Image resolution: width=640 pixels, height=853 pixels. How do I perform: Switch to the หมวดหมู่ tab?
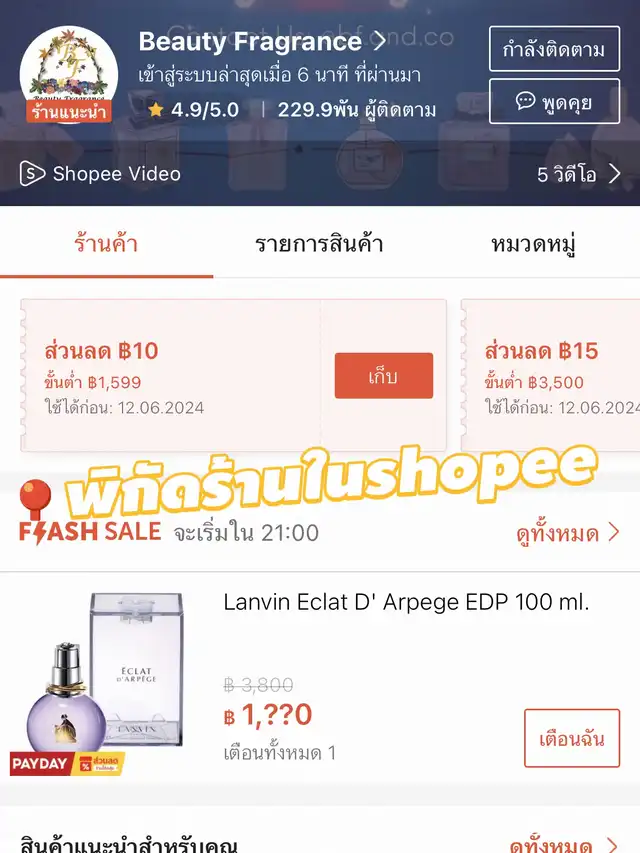pos(546,244)
